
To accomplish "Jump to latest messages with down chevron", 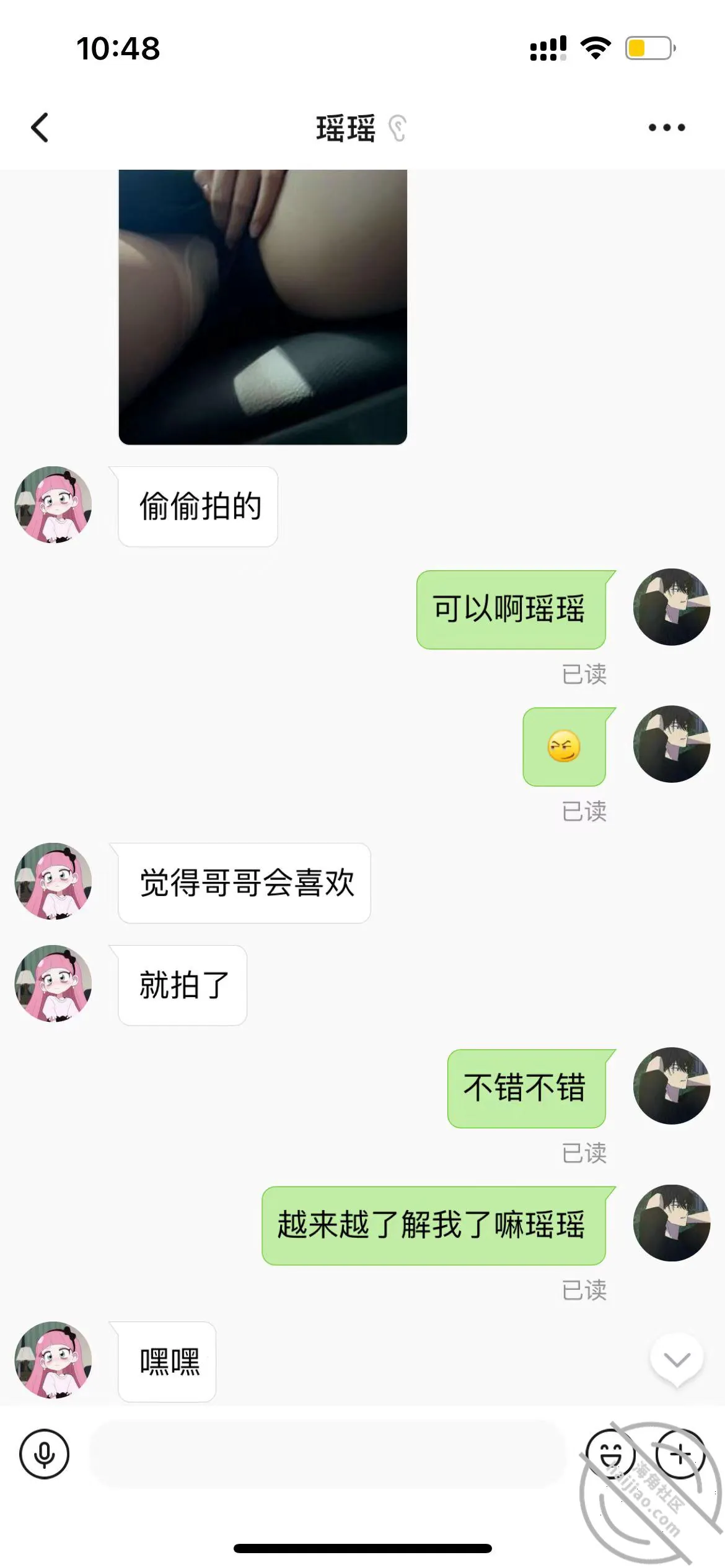I will coord(677,1361).
